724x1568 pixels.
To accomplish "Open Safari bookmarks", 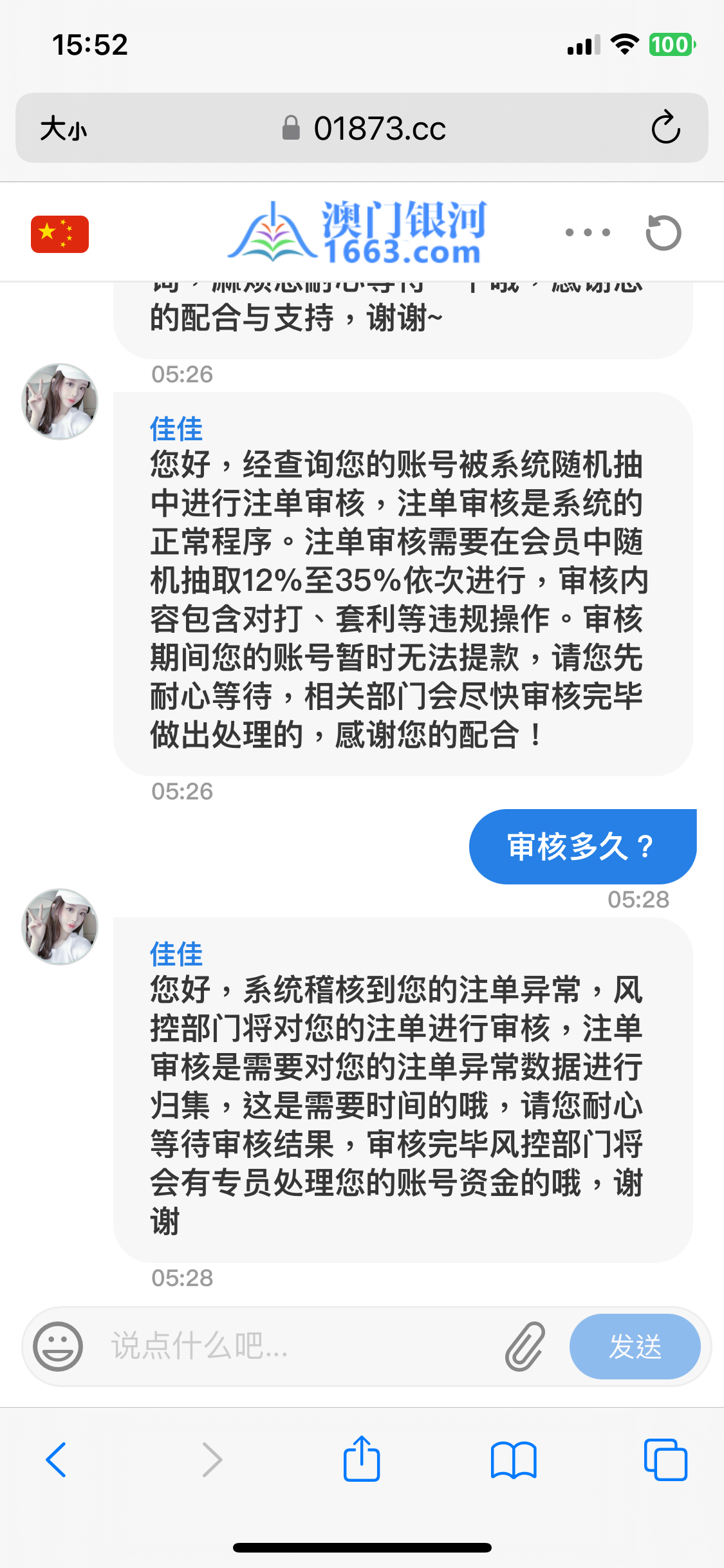I will click(513, 1459).
